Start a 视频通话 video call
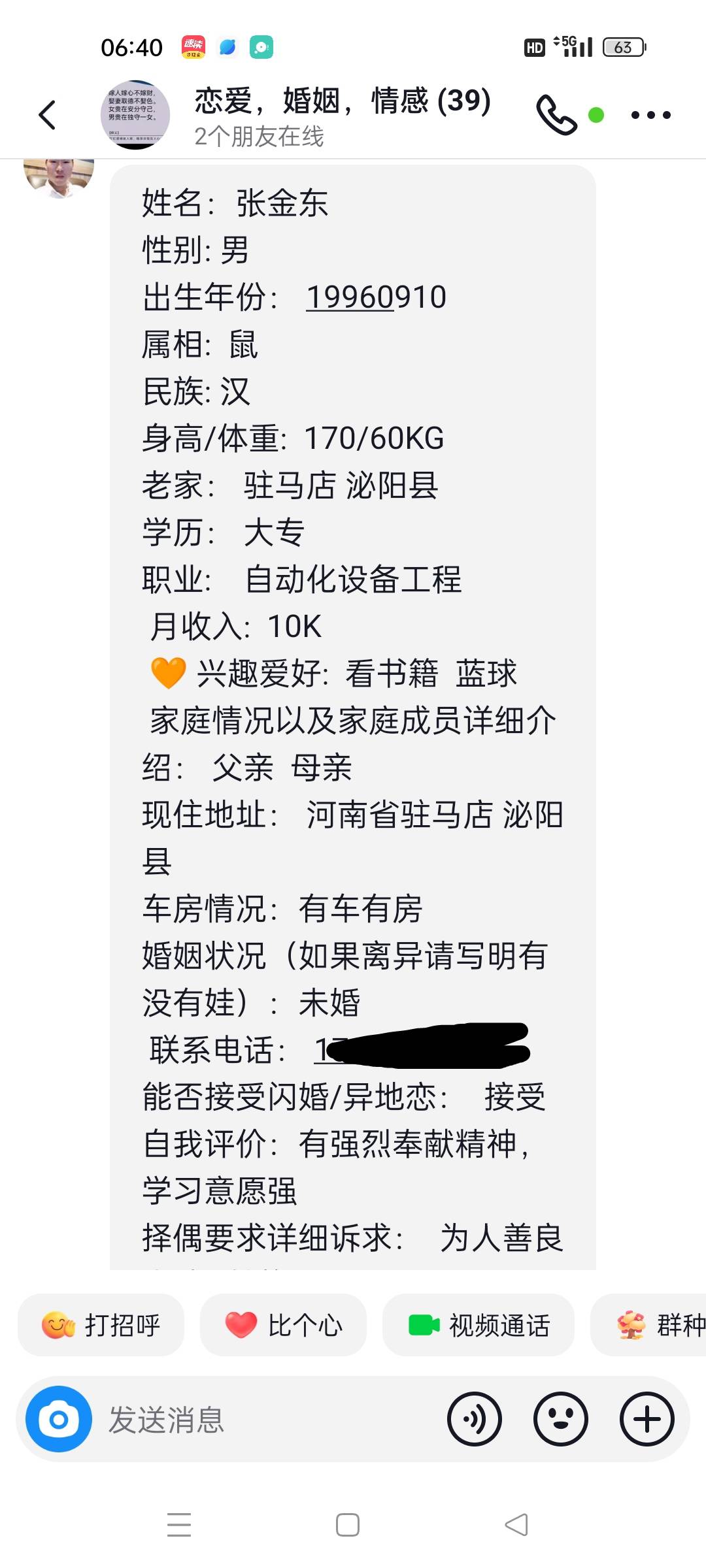Image resolution: width=706 pixels, height=1568 pixels. [479, 1326]
